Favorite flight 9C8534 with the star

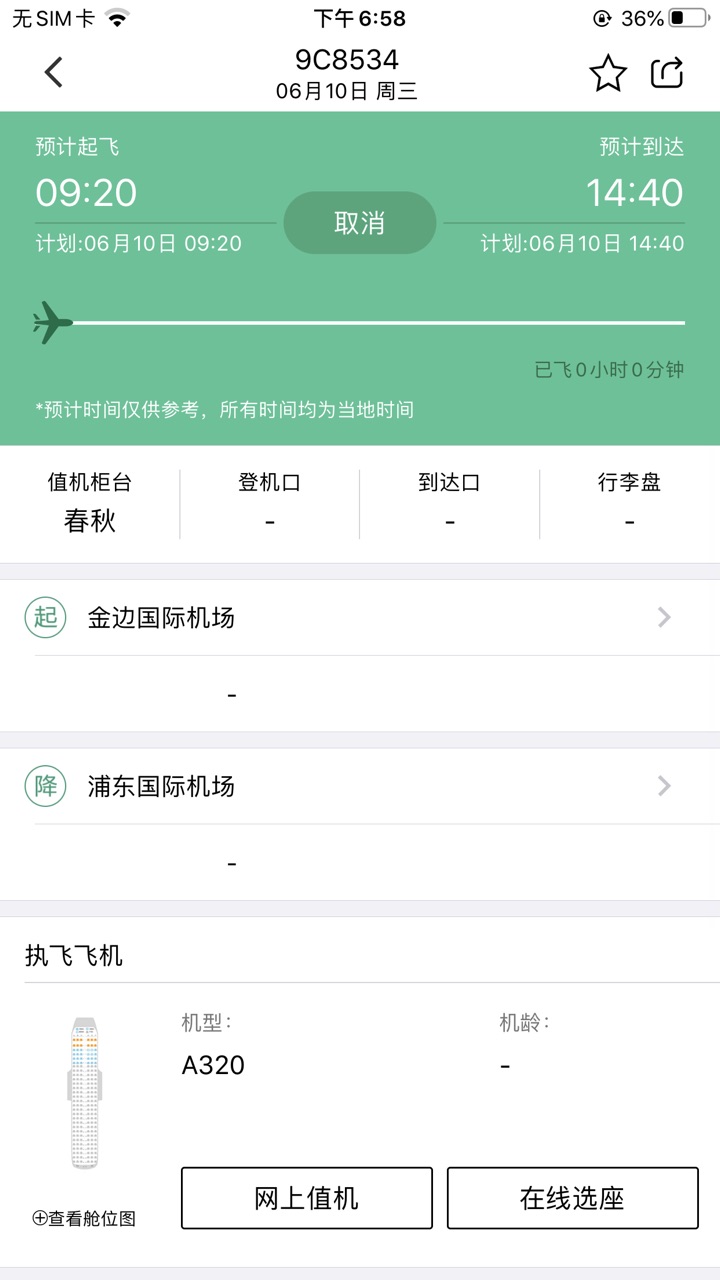click(x=607, y=73)
